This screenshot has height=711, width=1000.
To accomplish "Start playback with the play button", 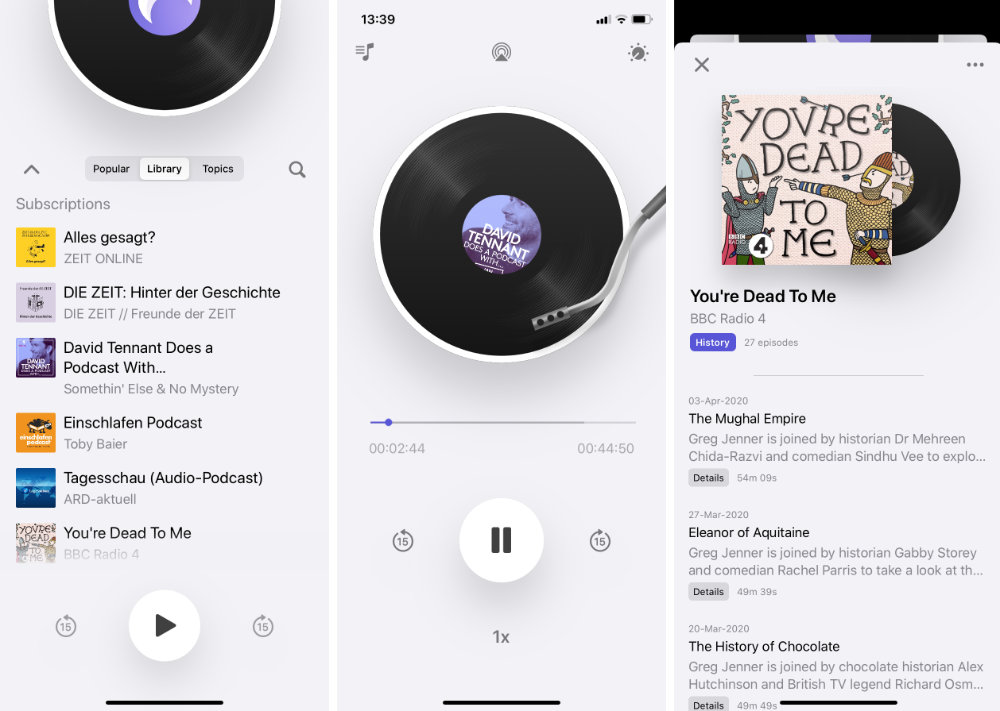I will pyautogui.click(x=165, y=626).
